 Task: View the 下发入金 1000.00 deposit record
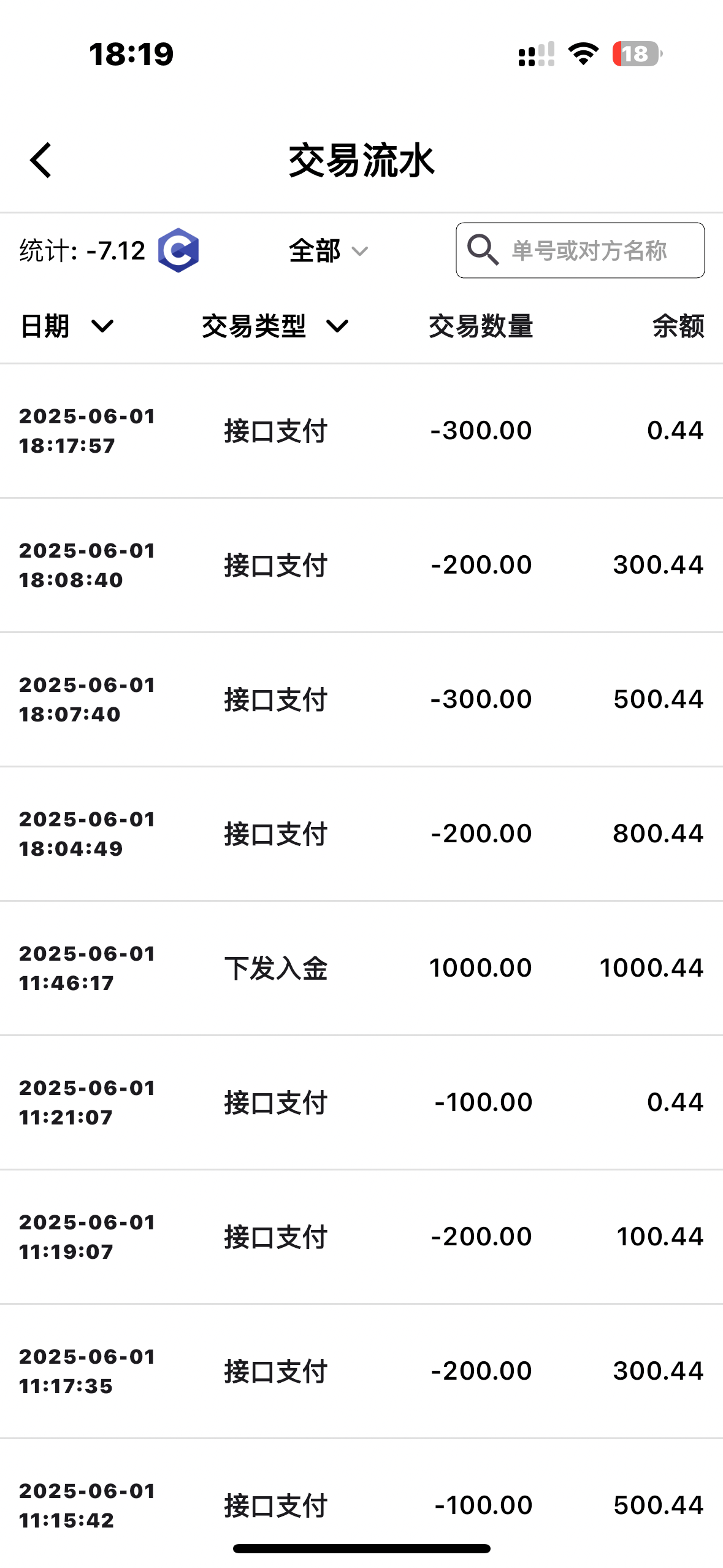[361, 968]
